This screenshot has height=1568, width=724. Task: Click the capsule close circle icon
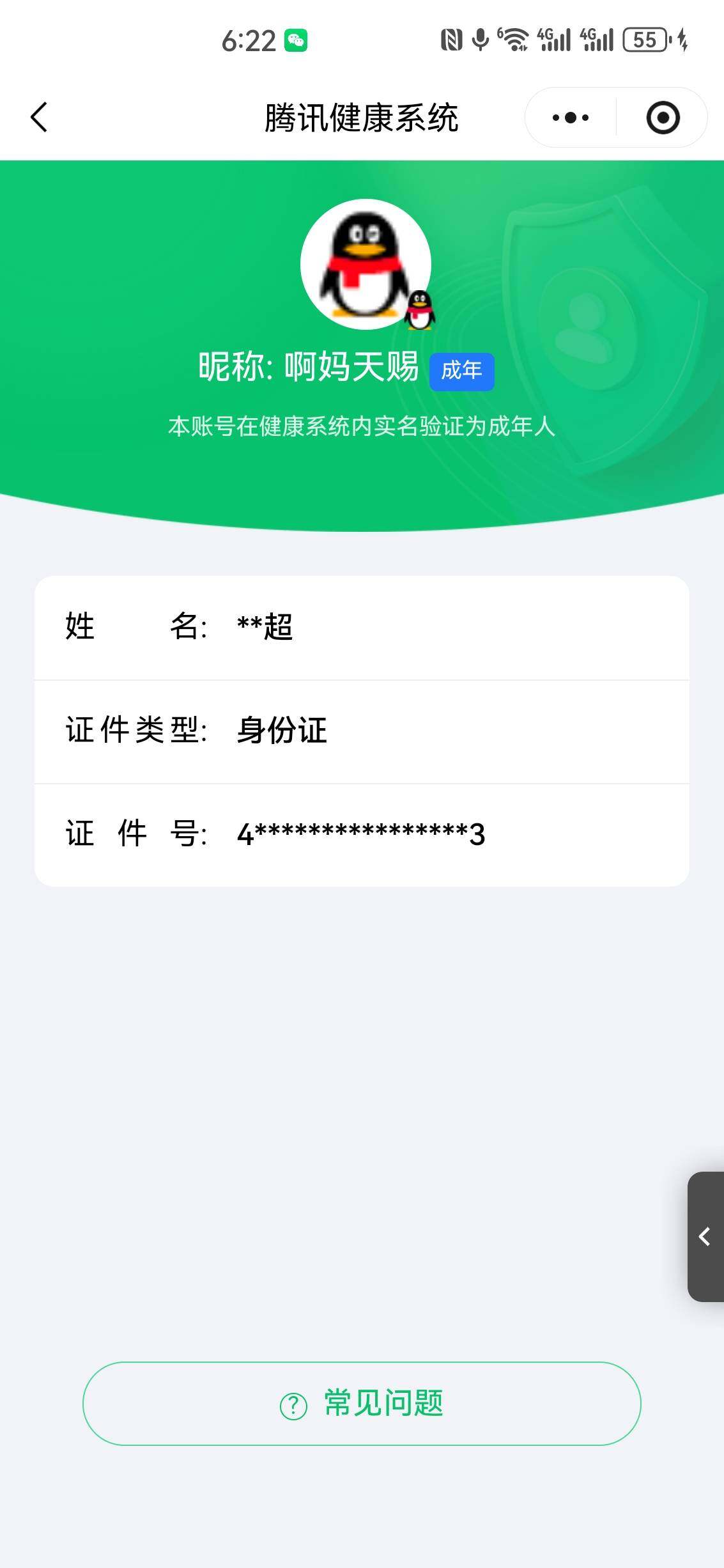tap(663, 117)
